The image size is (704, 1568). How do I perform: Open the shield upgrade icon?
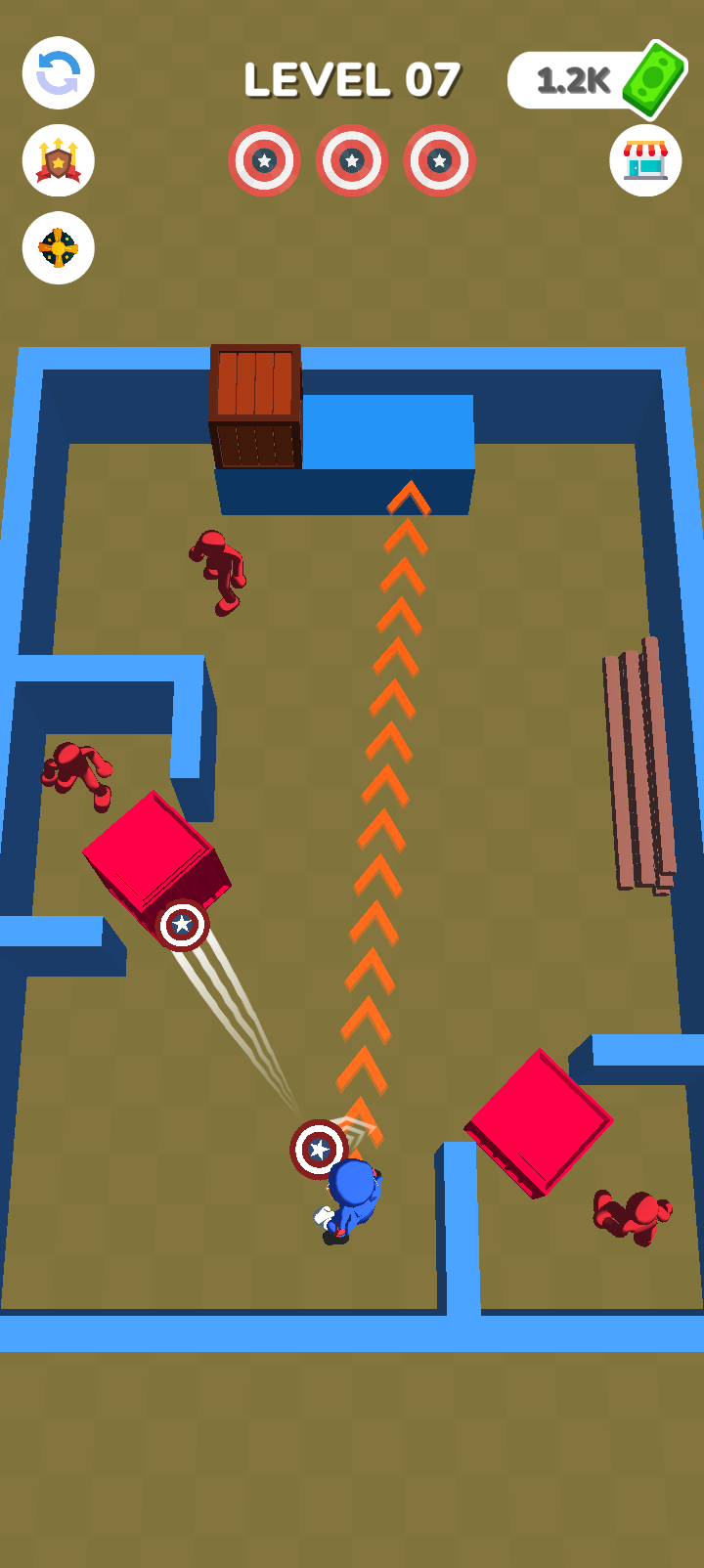point(59,161)
